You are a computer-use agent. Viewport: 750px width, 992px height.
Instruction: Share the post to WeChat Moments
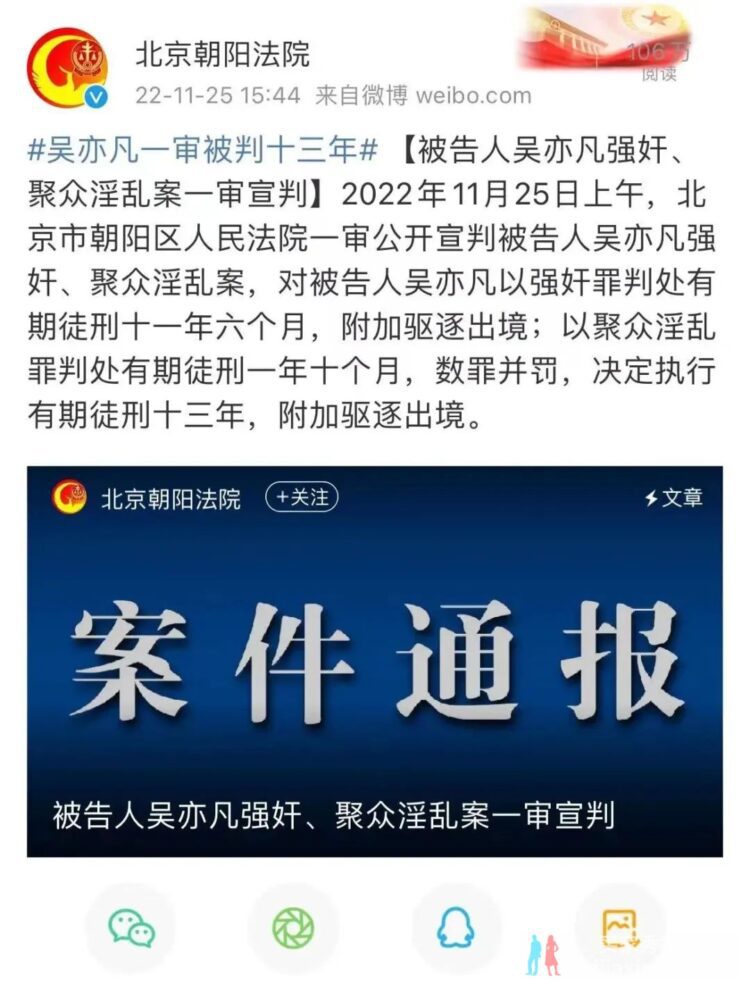point(293,928)
